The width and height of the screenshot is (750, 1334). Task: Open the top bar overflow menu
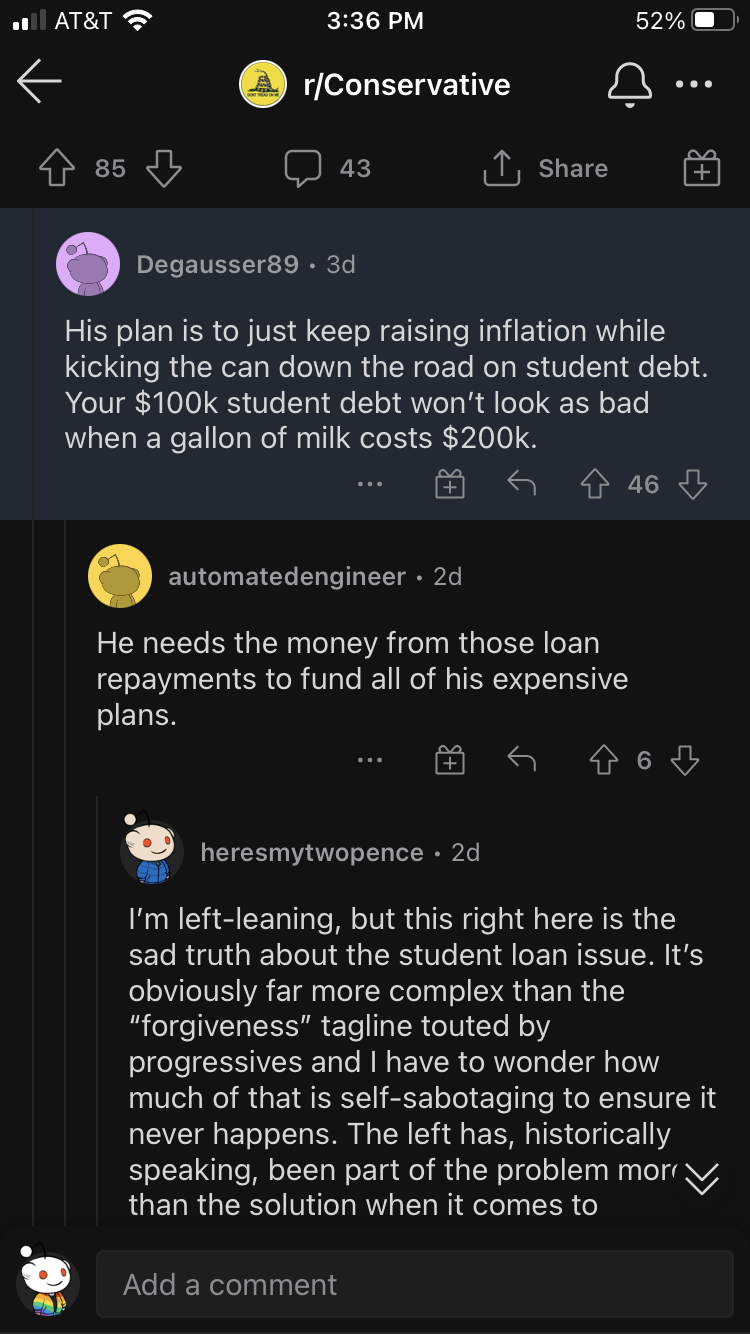[694, 85]
